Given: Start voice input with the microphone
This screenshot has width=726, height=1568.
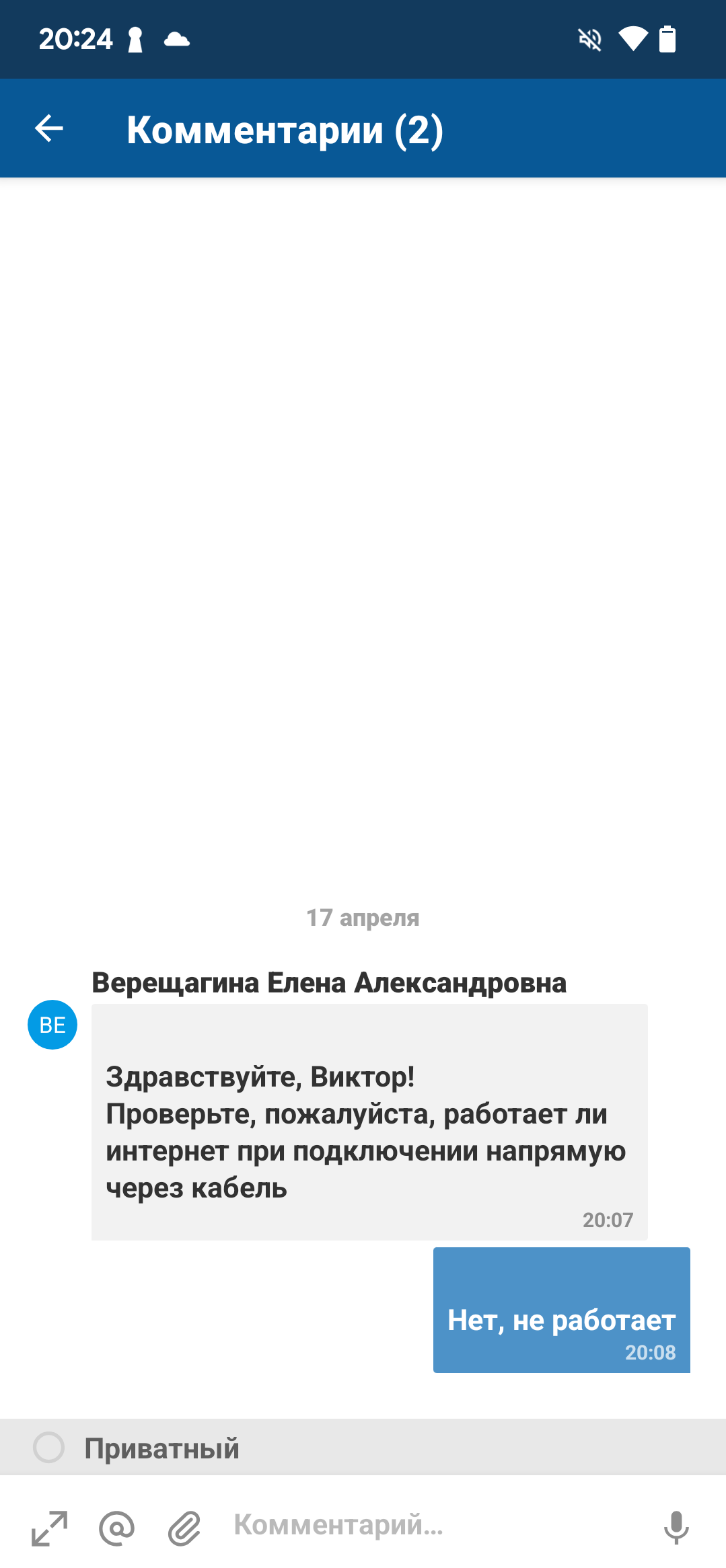Looking at the screenshot, I should (x=676, y=1527).
